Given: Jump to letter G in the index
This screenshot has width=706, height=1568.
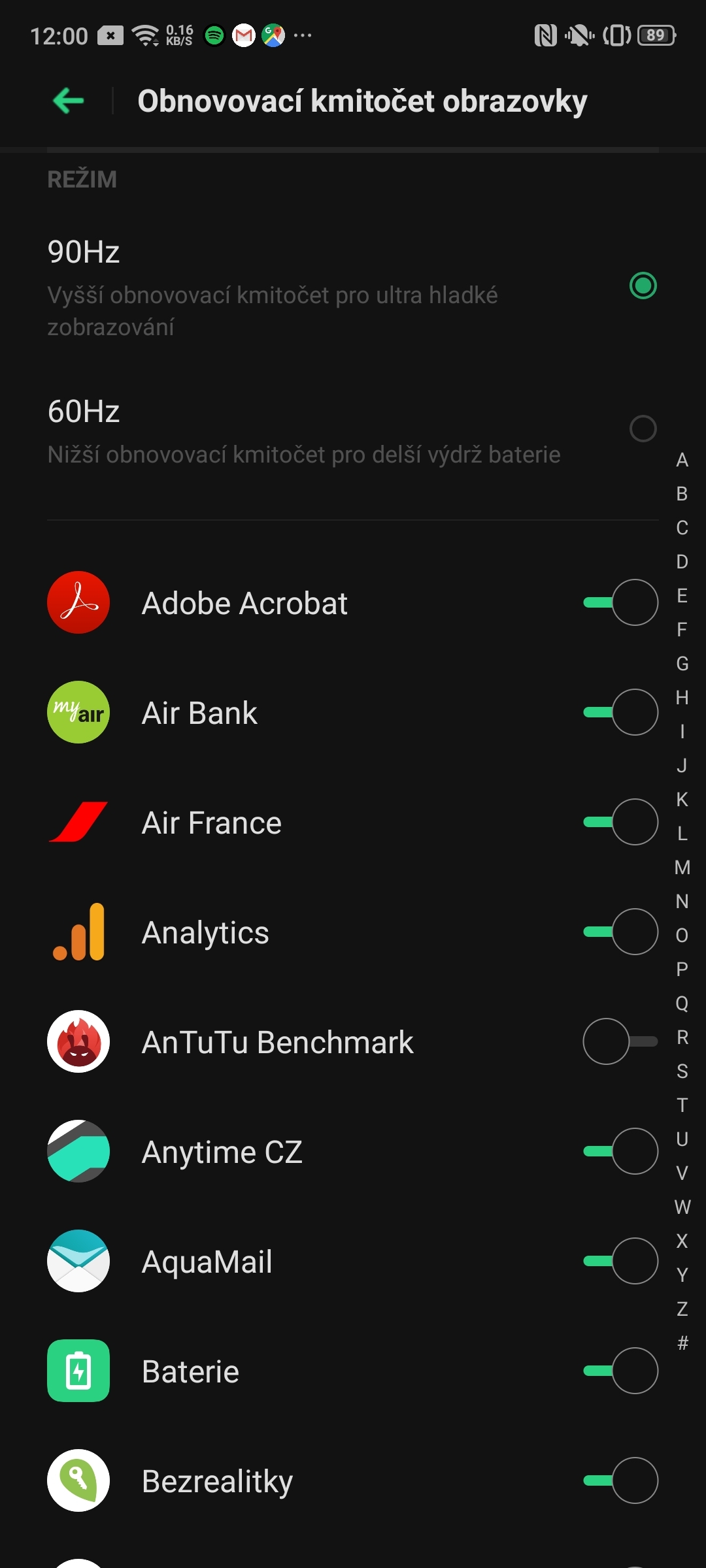Looking at the screenshot, I should point(682,664).
